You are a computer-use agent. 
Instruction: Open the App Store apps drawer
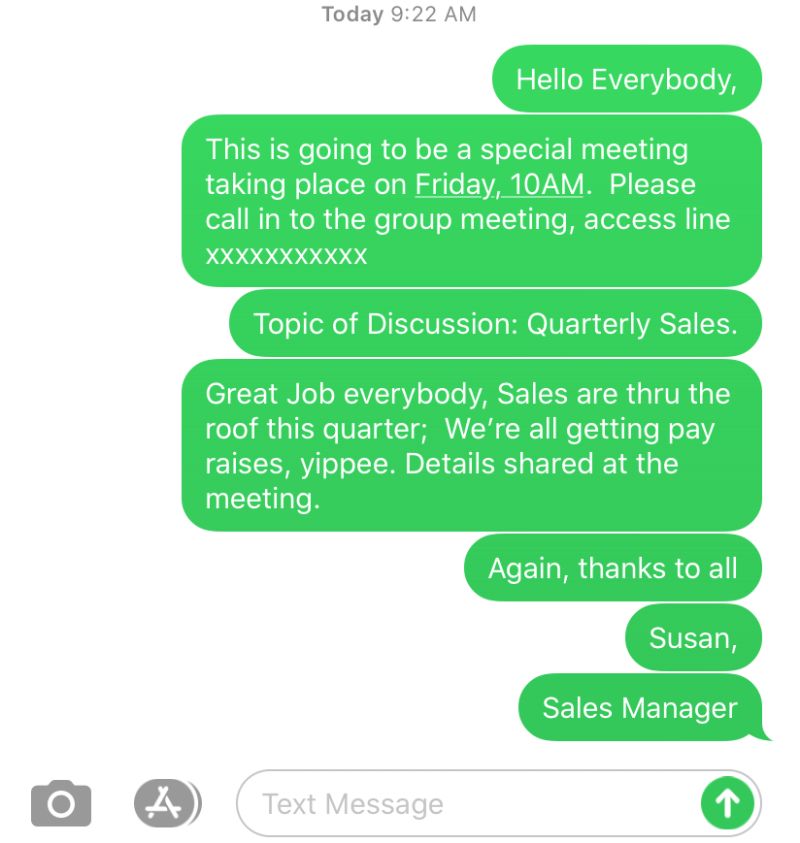pos(167,802)
